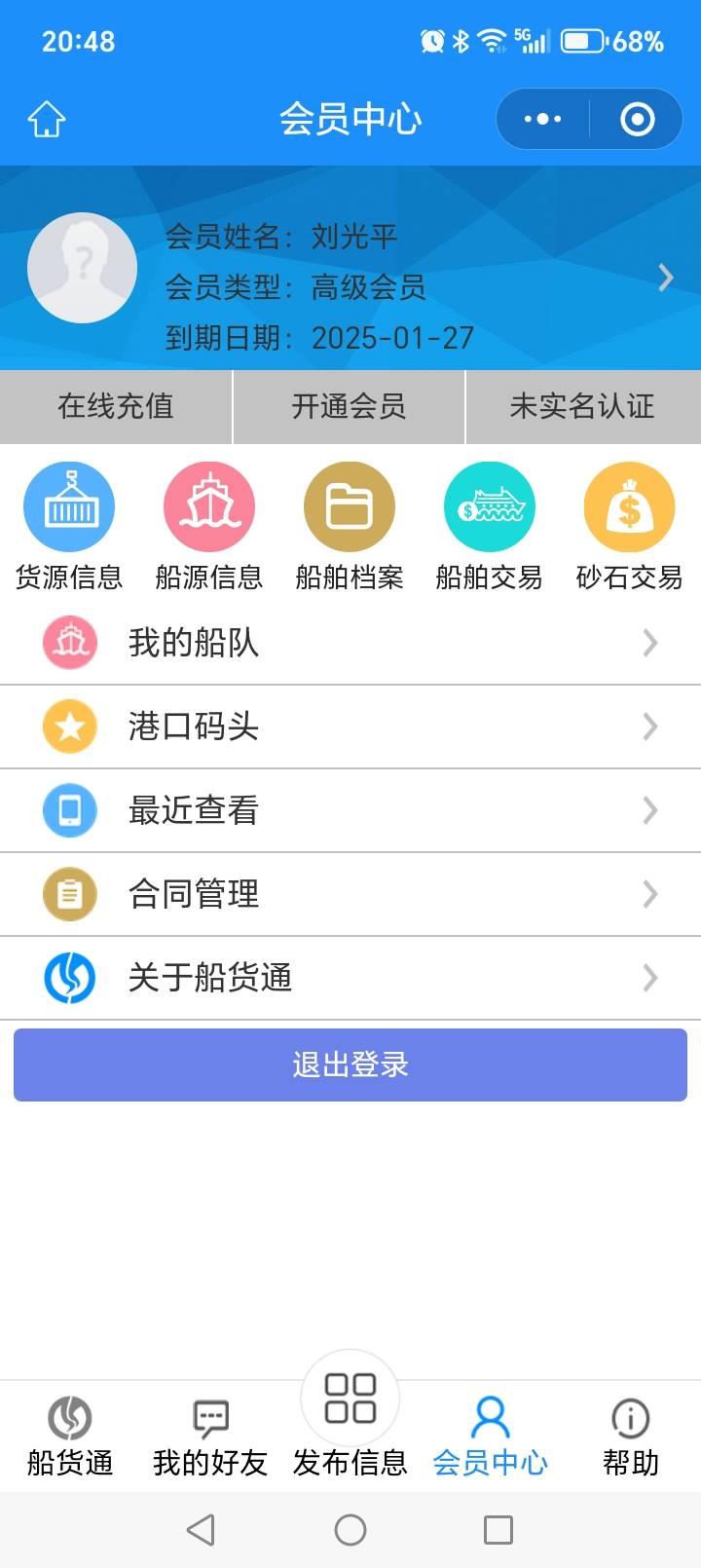The width and height of the screenshot is (701, 1568).
Task: Tap 在线充值 to recharge online
Action: pos(116,406)
